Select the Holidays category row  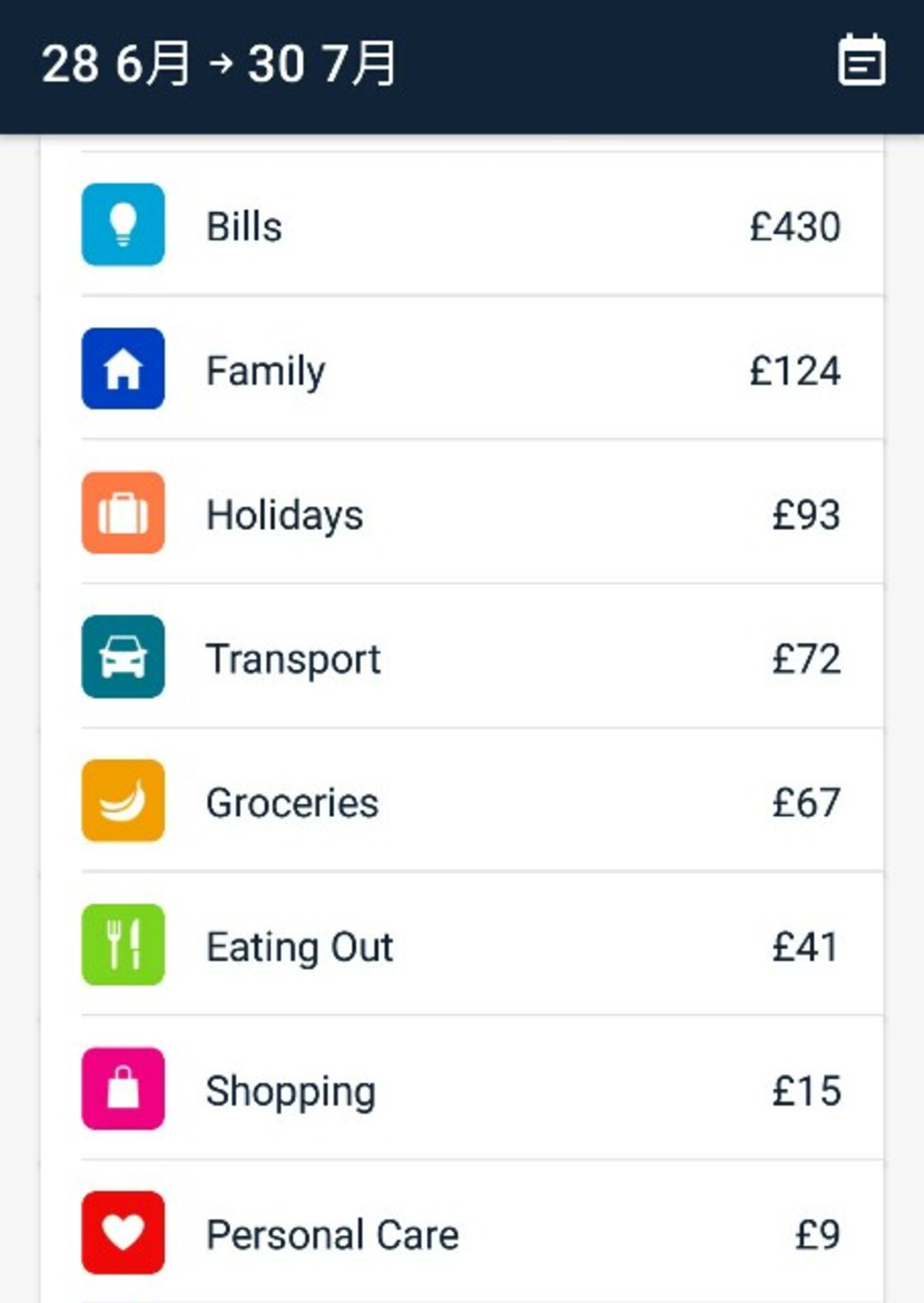462,514
